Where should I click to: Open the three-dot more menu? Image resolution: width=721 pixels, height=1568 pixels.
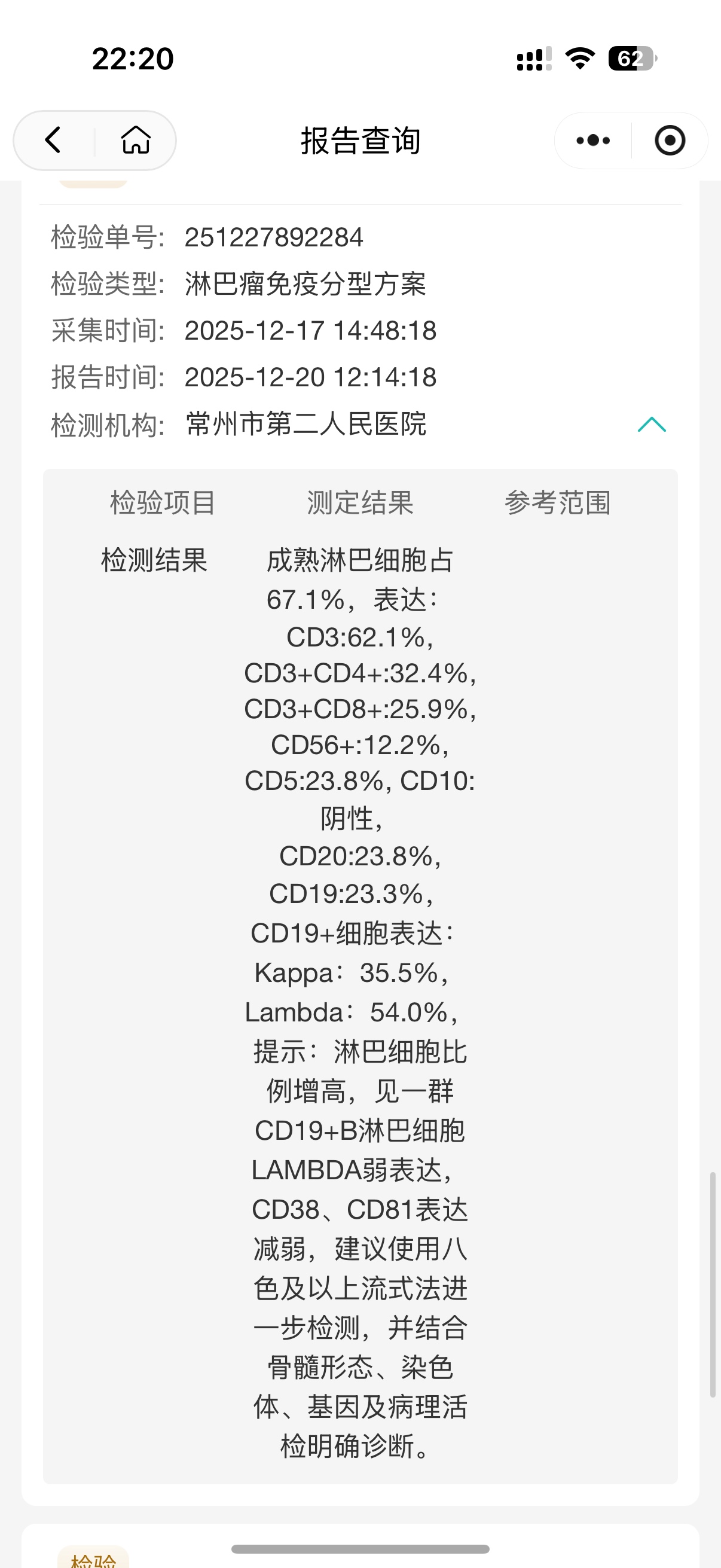click(x=592, y=141)
